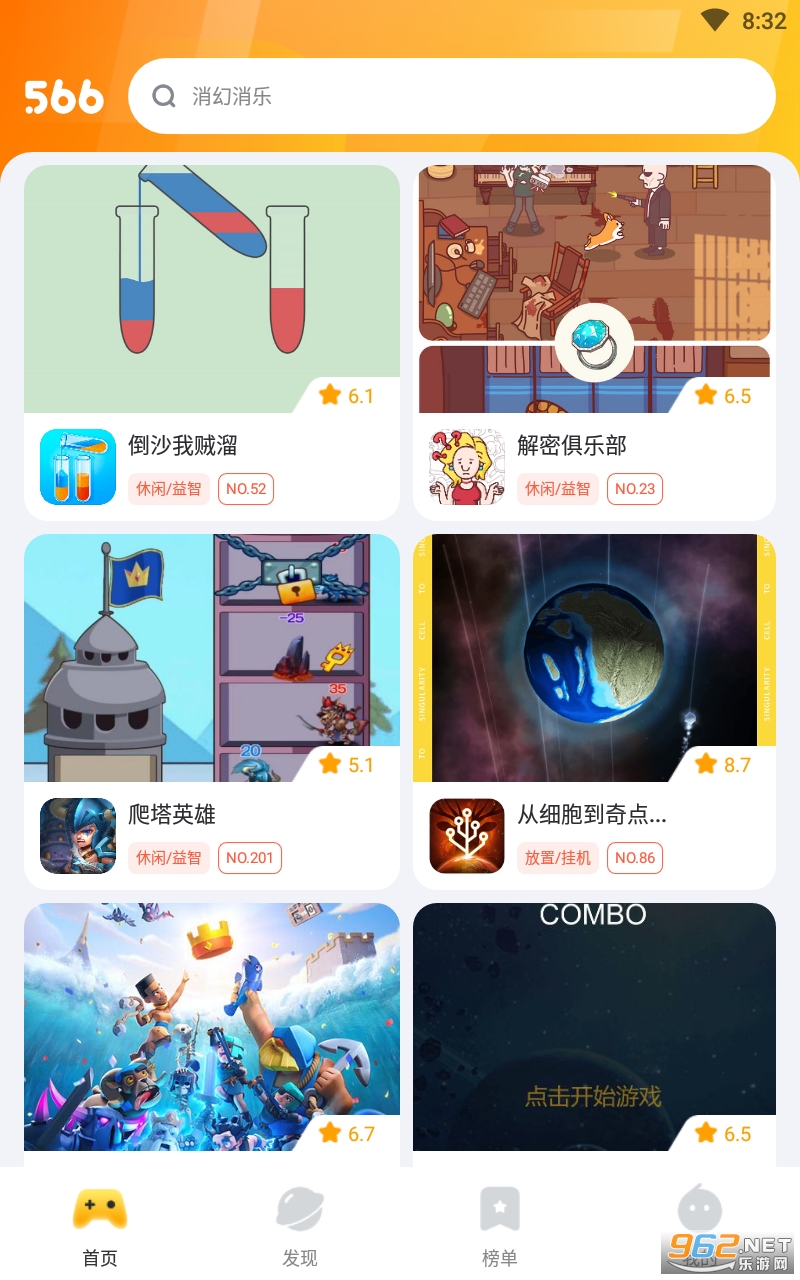Tap 点击开始游戏 on the COMBO card
Viewport: 800px width, 1280px height.
pyautogui.click(x=594, y=1096)
